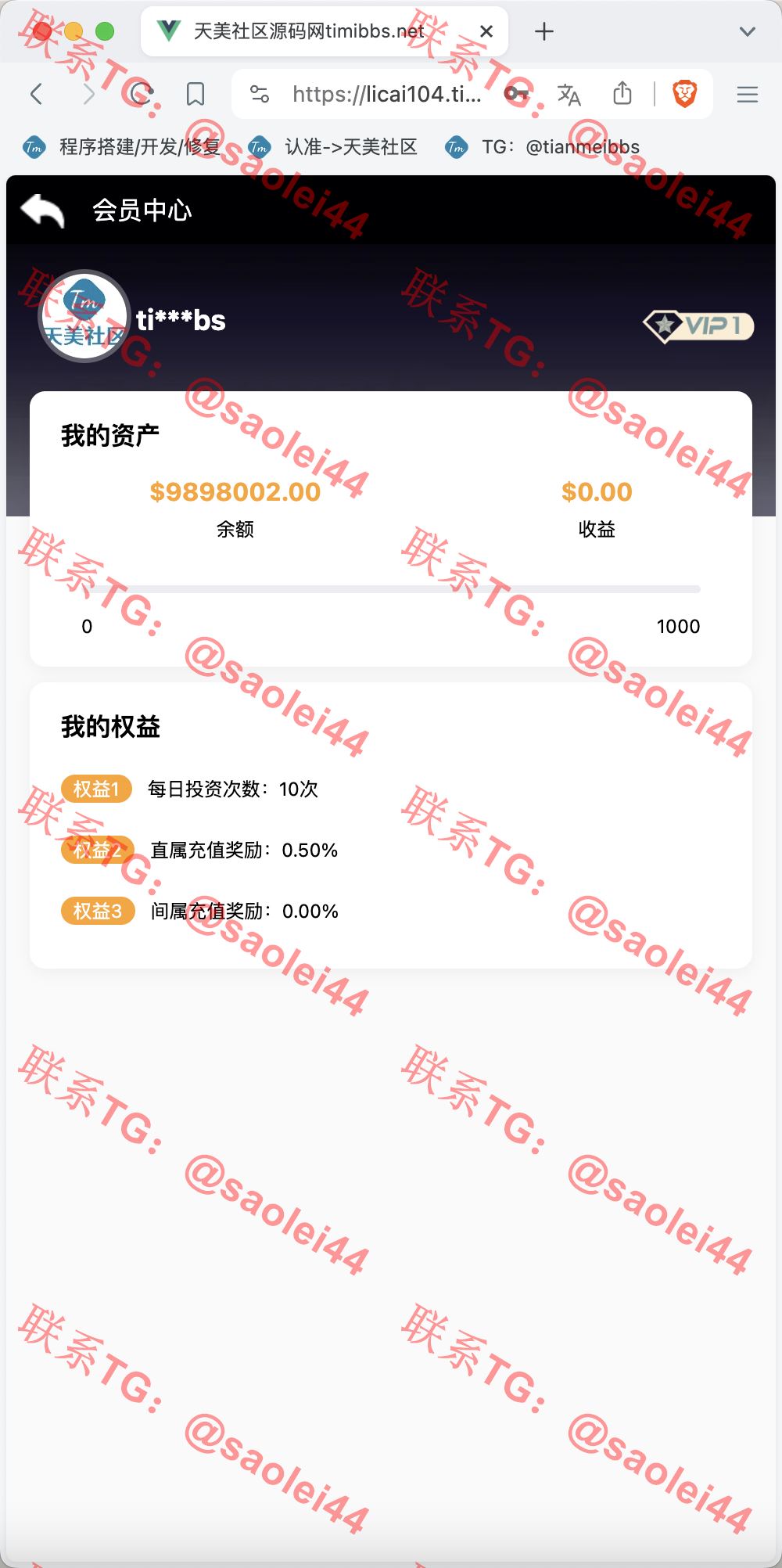This screenshot has height=1568, width=782.
Task: Expand the tab list dropdown arrow
Action: coord(748,31)
